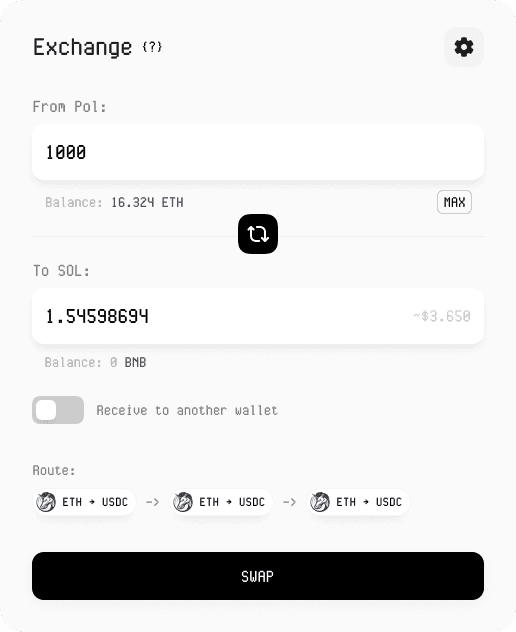Viewport: 516px width, 632px height.
Task: Open the settings gear
Action: [464, 47]
